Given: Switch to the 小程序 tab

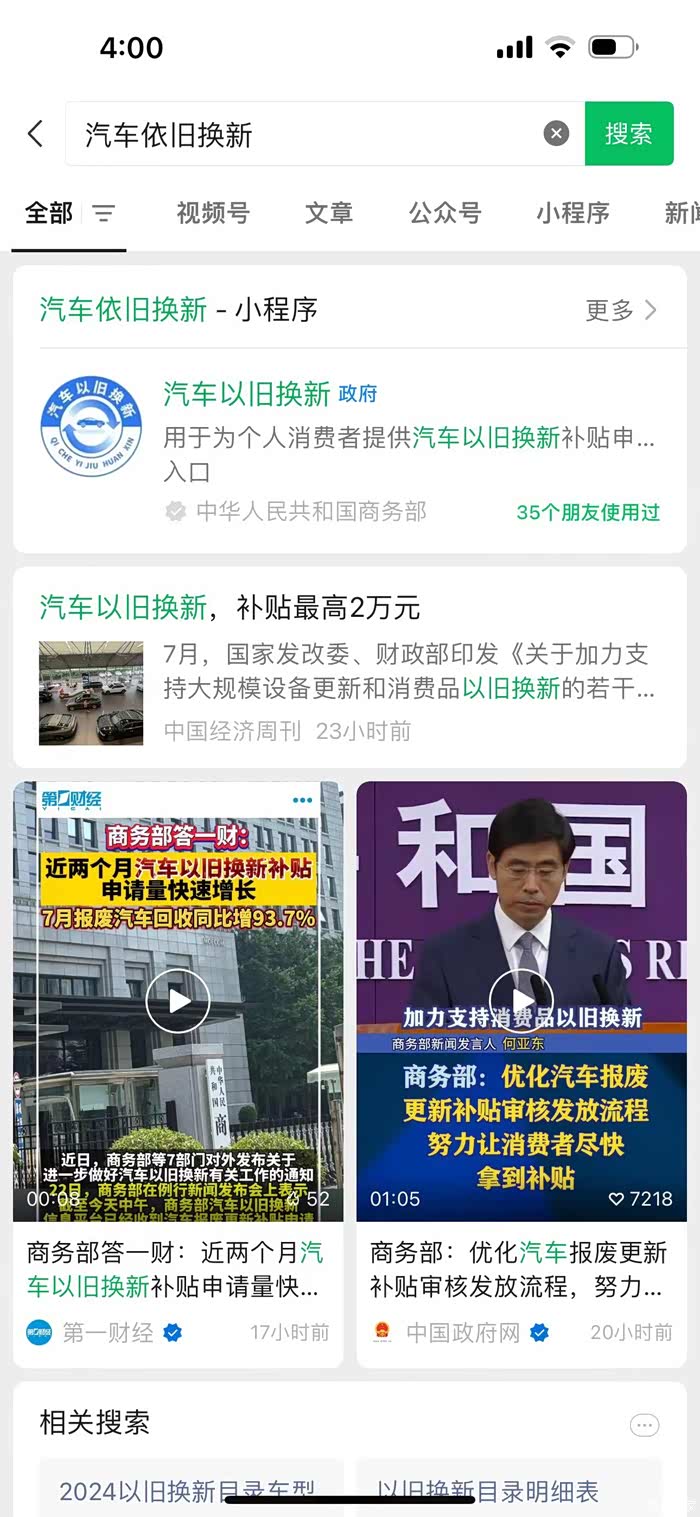Looking at the screenshot, I should 572,213.
